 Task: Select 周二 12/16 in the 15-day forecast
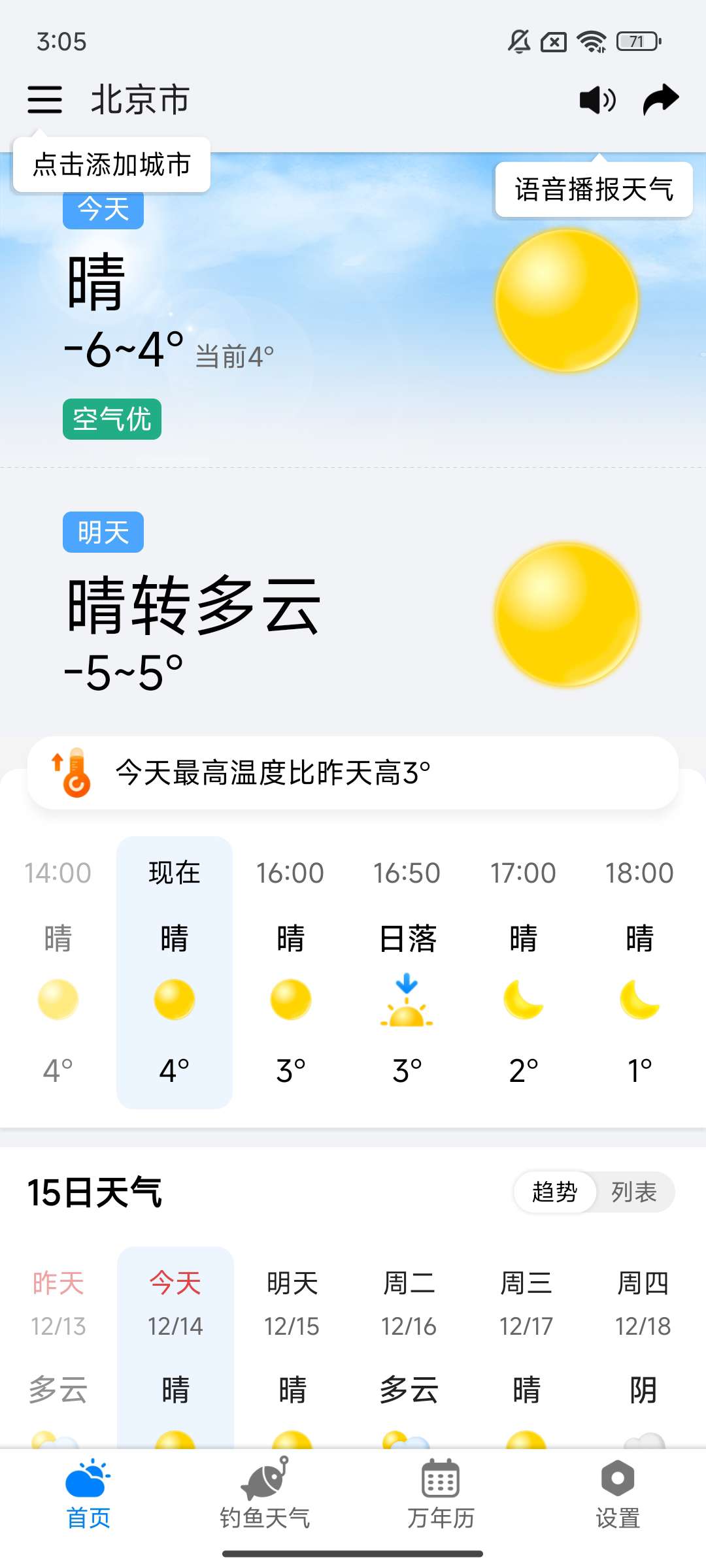pos(409,1346)
